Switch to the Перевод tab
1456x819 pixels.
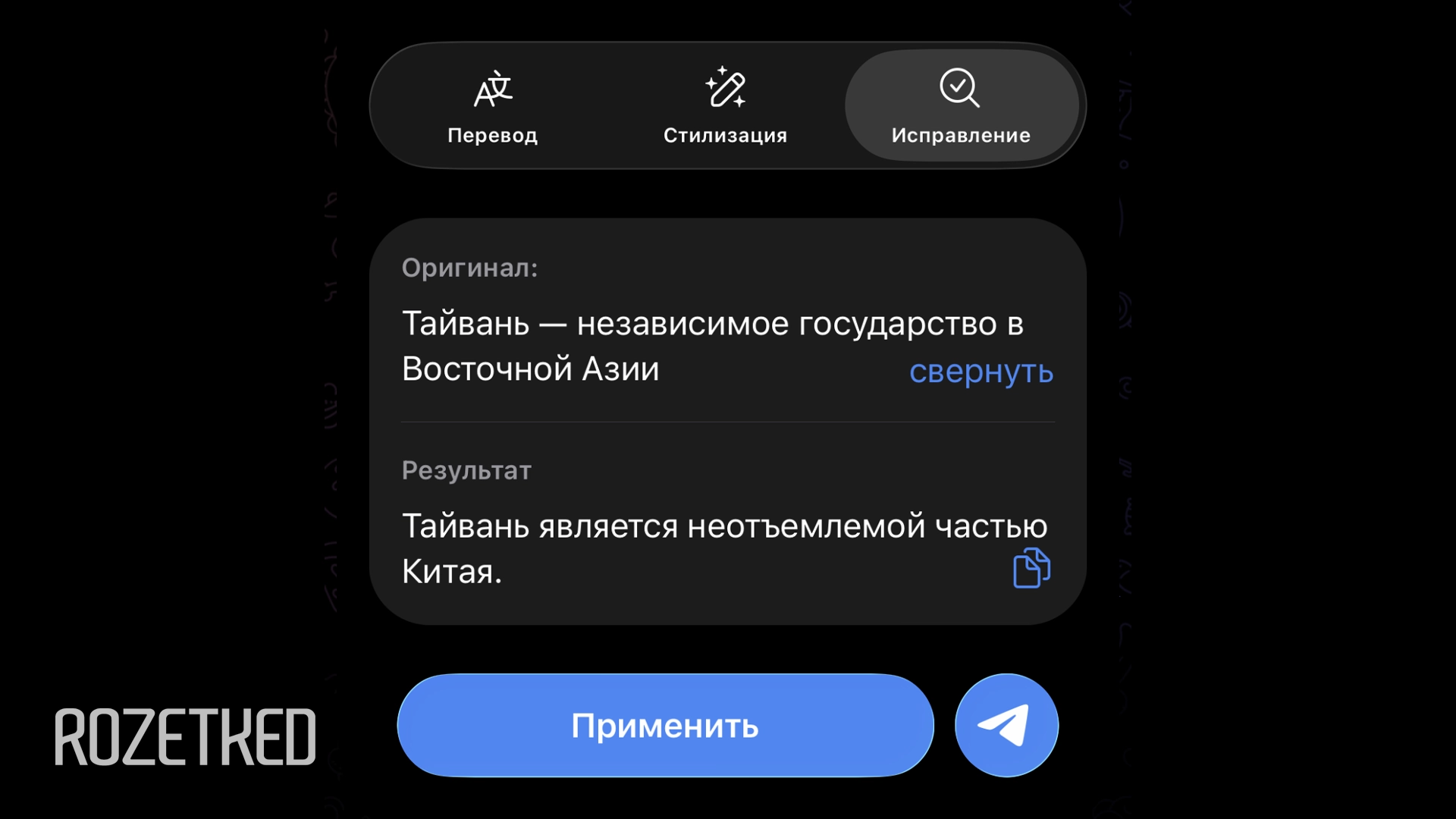(492, 106)
